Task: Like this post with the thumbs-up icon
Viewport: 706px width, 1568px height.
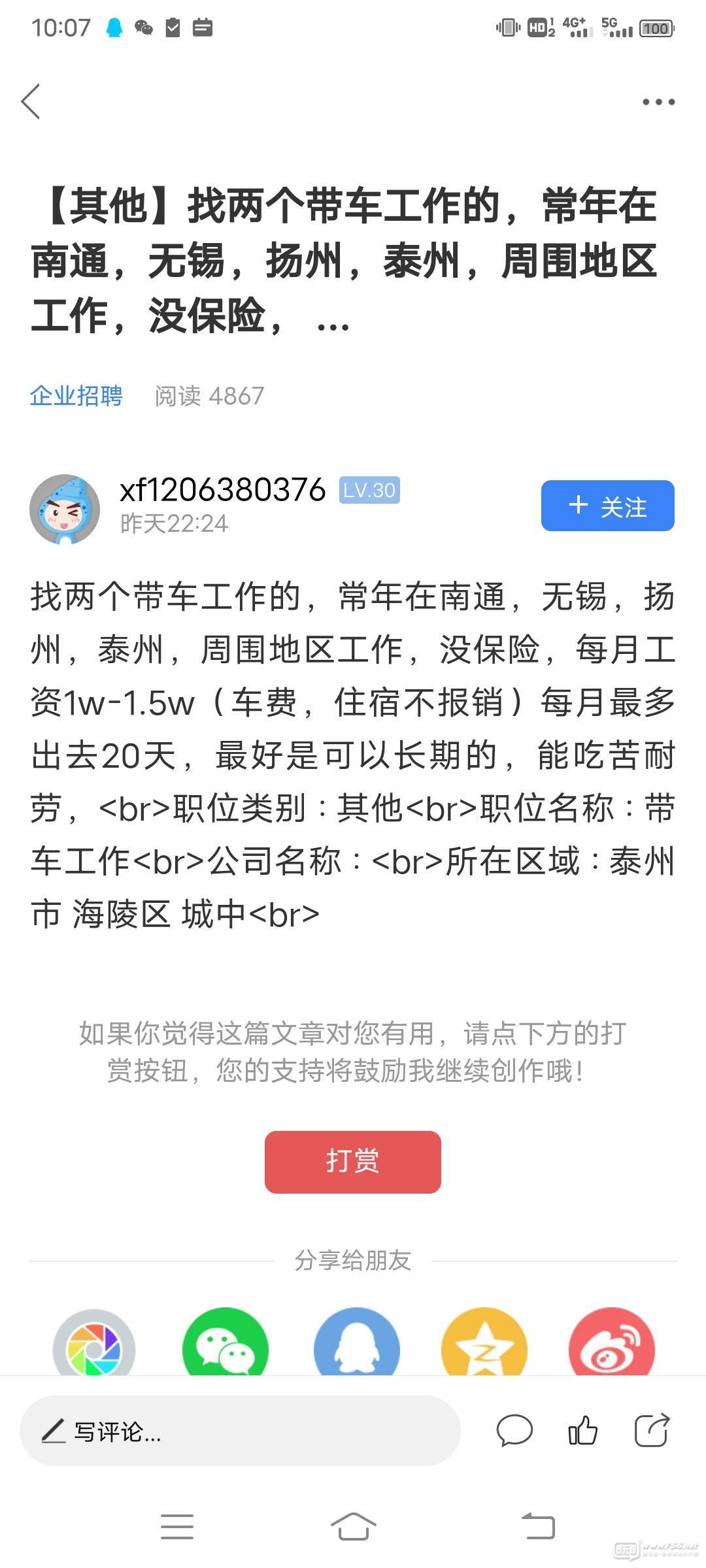Action: 582,1430
